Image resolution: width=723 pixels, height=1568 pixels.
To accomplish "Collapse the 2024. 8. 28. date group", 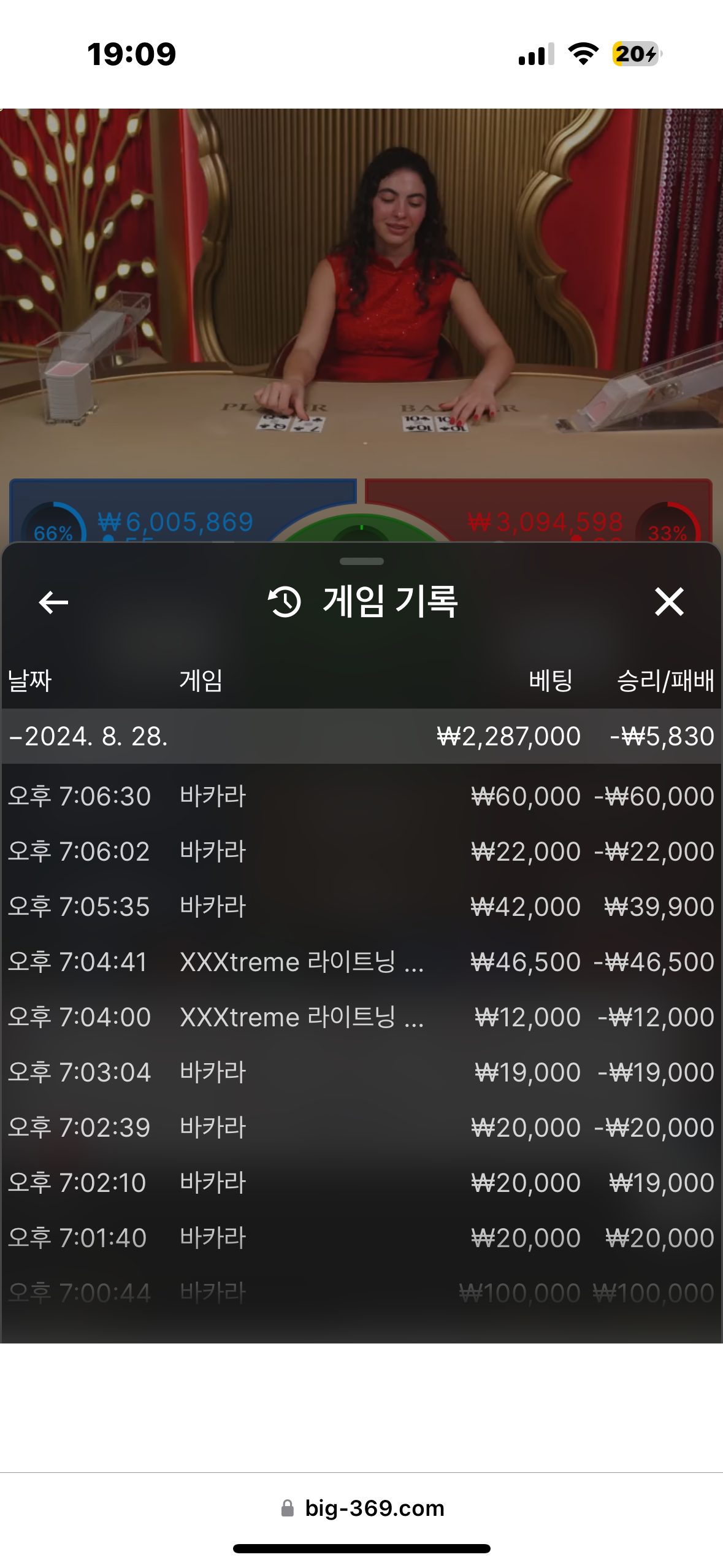I will [x=88, y=736].
